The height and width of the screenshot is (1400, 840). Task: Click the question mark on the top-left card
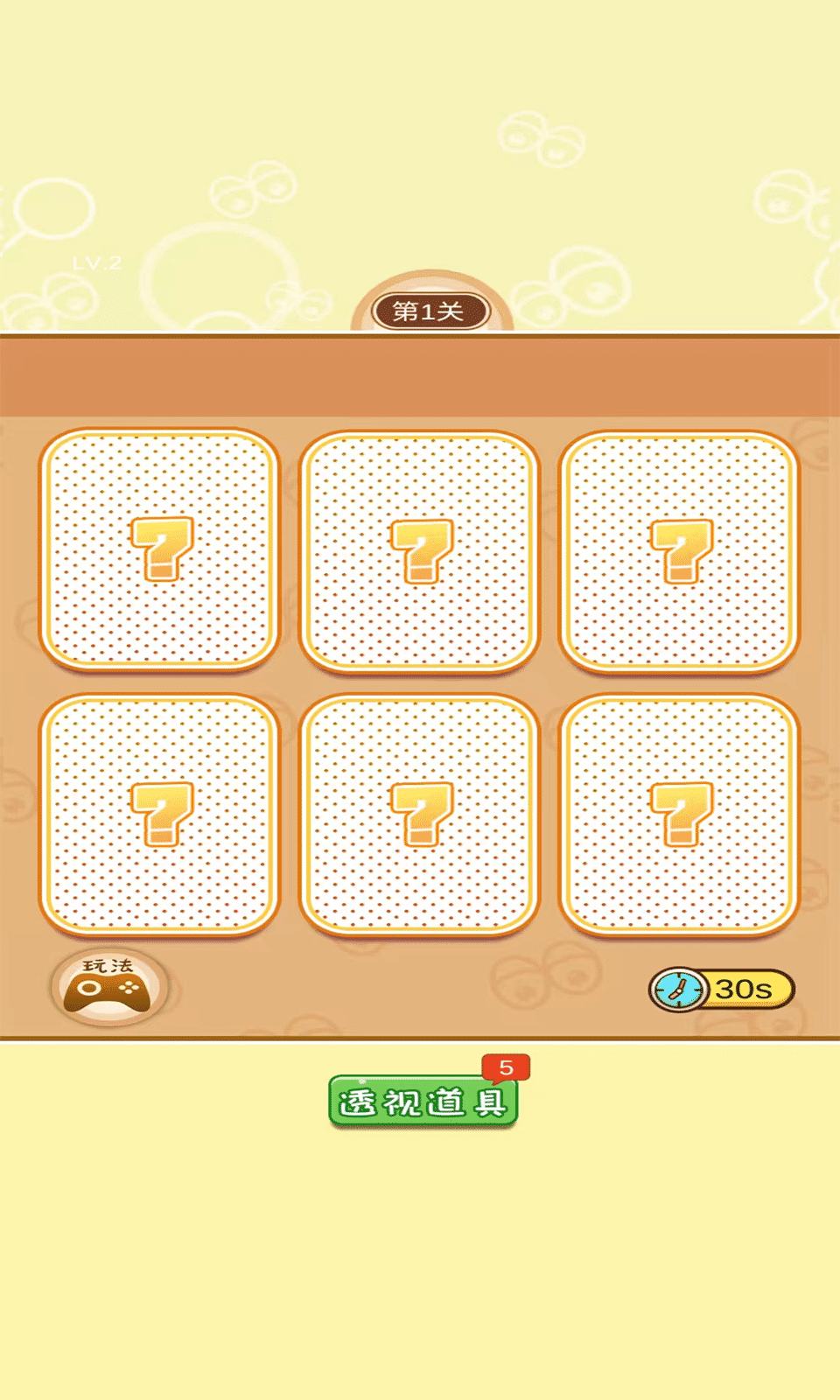(x=162, y=548)
